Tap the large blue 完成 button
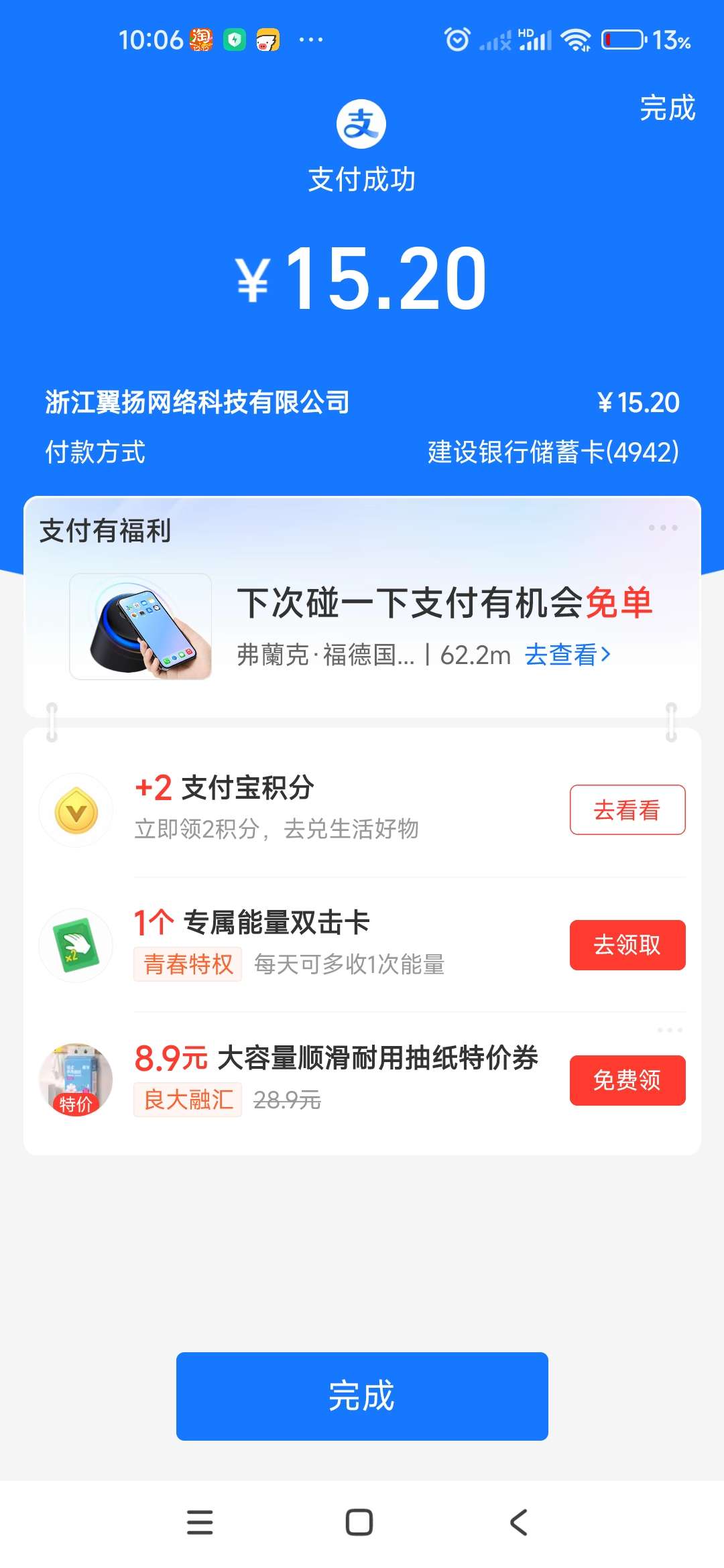 coord(362,1396)
